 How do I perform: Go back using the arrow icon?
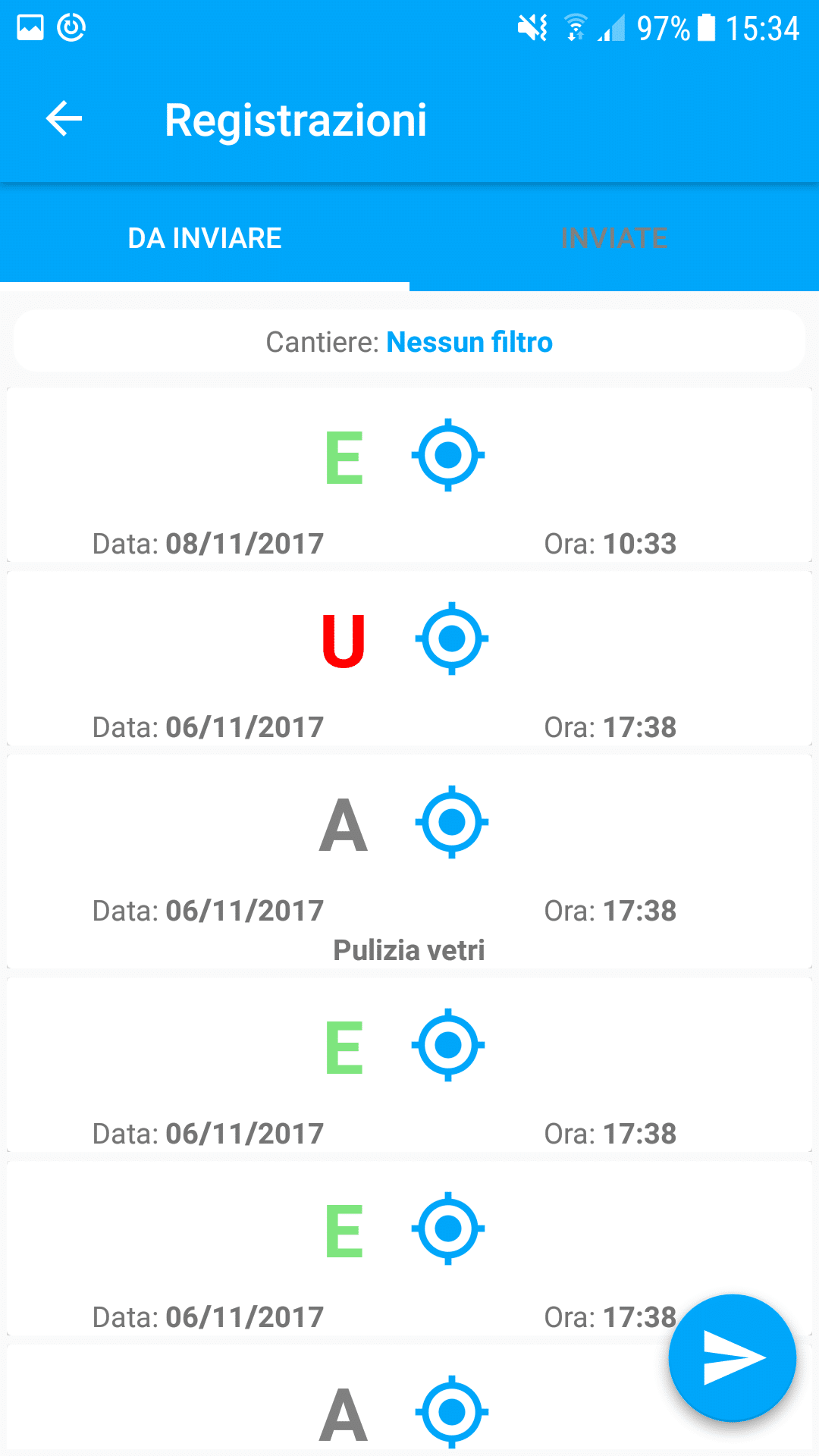coord(64,119)
